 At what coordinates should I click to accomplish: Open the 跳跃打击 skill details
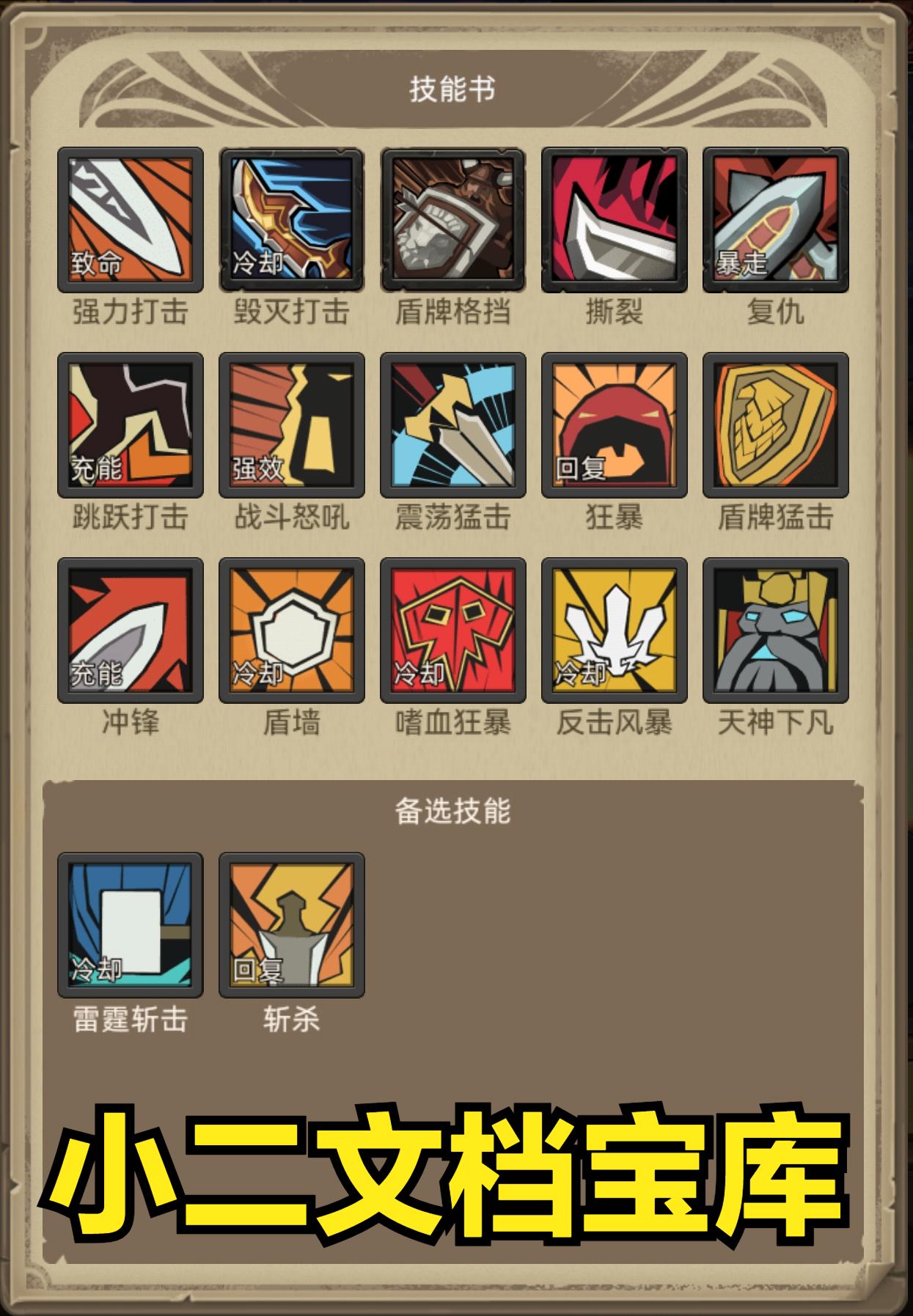click(x=131, y=425)
